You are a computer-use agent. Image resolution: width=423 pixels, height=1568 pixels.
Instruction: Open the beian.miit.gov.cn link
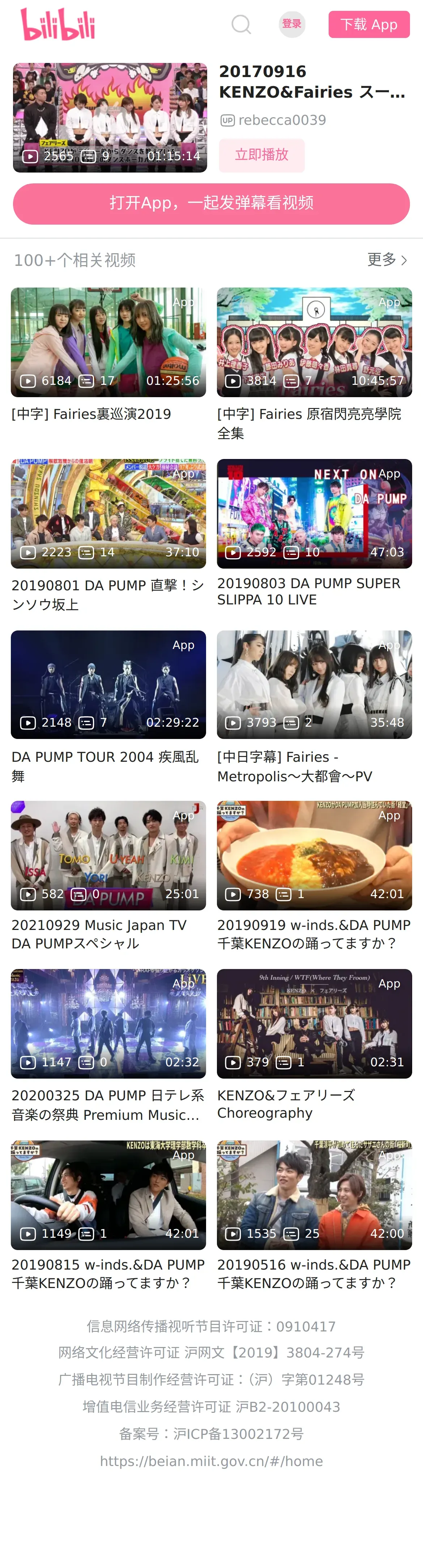pos(211,1462)
